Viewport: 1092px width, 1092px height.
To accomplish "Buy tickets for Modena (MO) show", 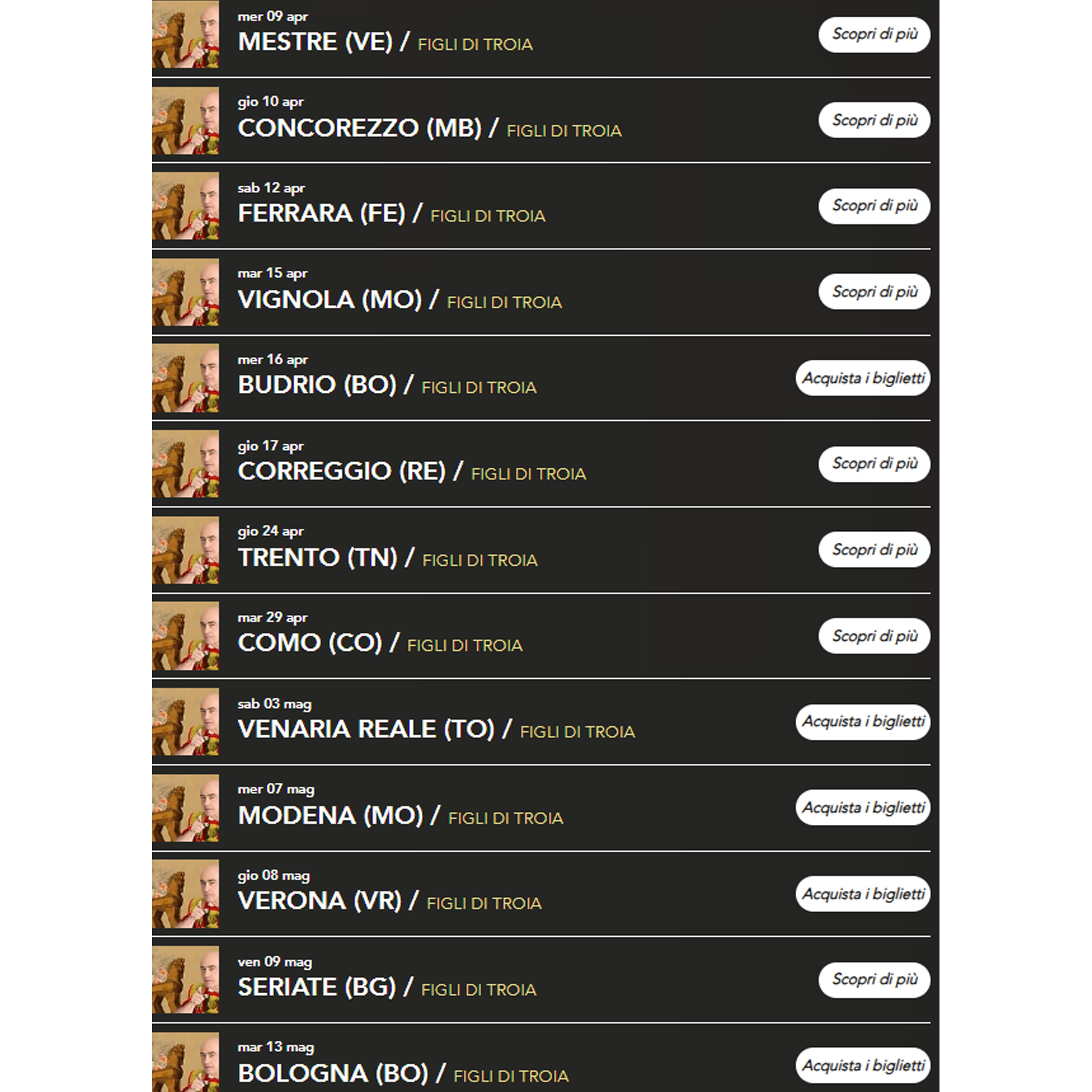I will pos(863,808).
